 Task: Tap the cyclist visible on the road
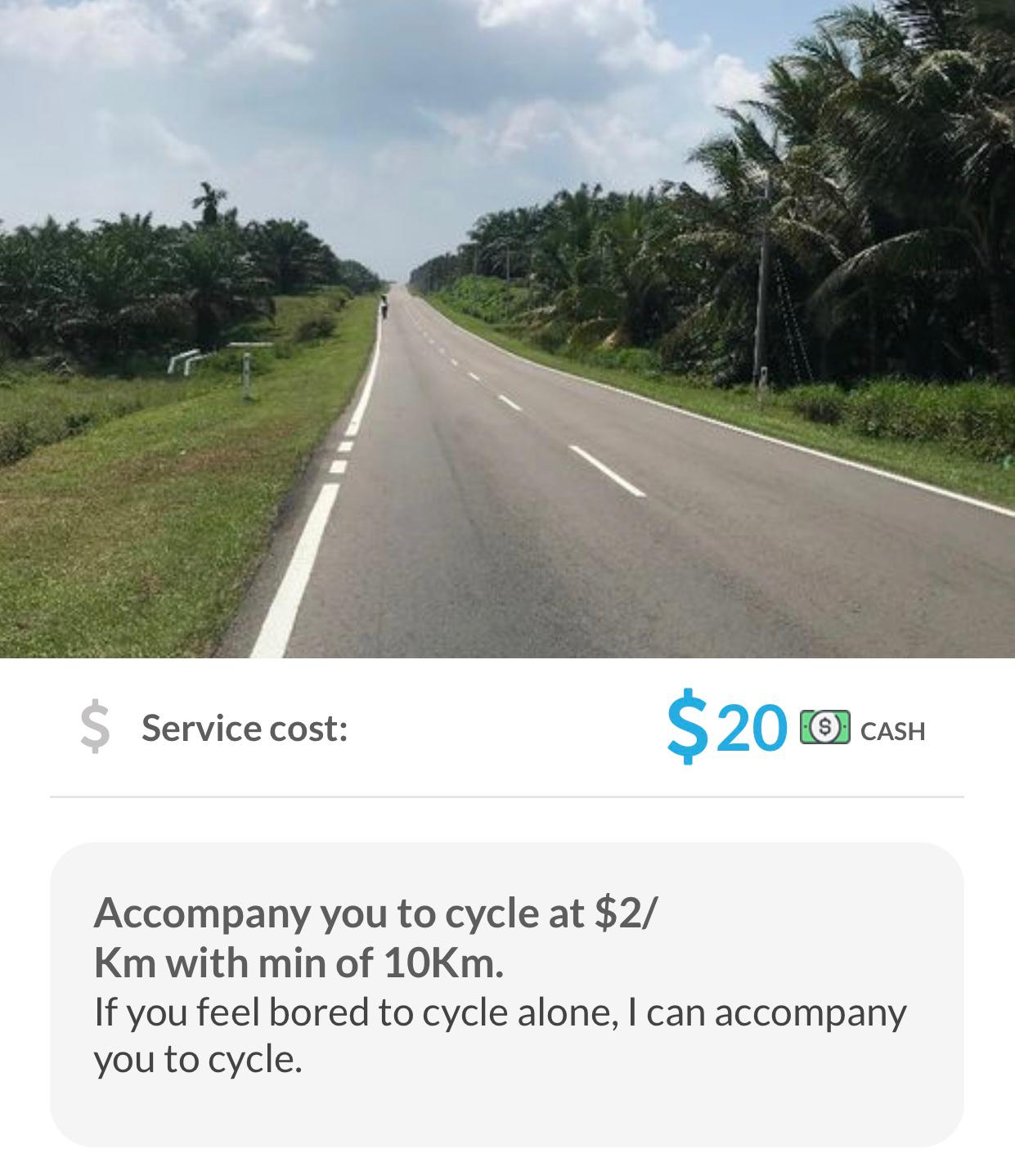point(381,307)
